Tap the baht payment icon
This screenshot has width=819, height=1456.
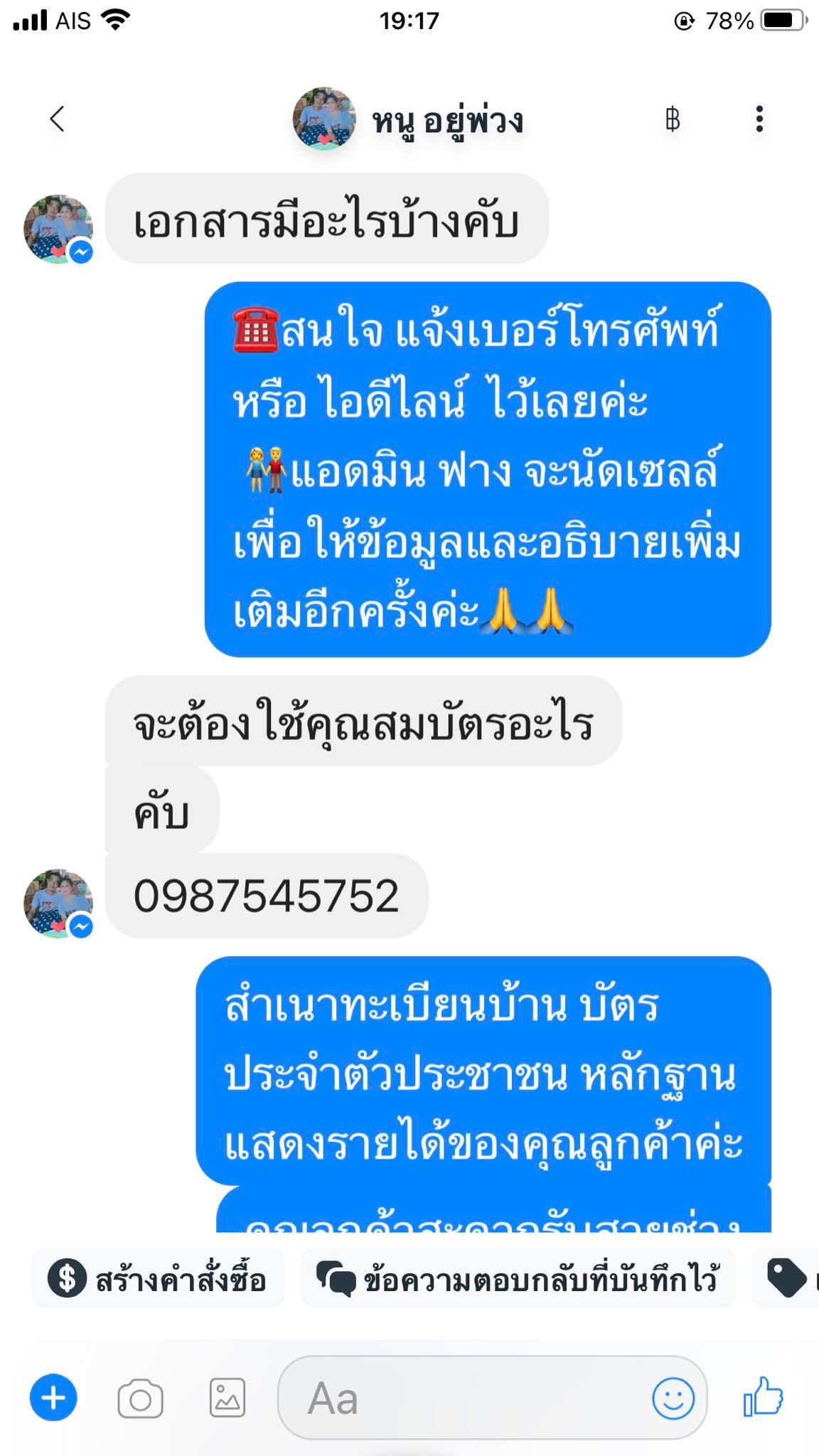(x=672, y=119)
